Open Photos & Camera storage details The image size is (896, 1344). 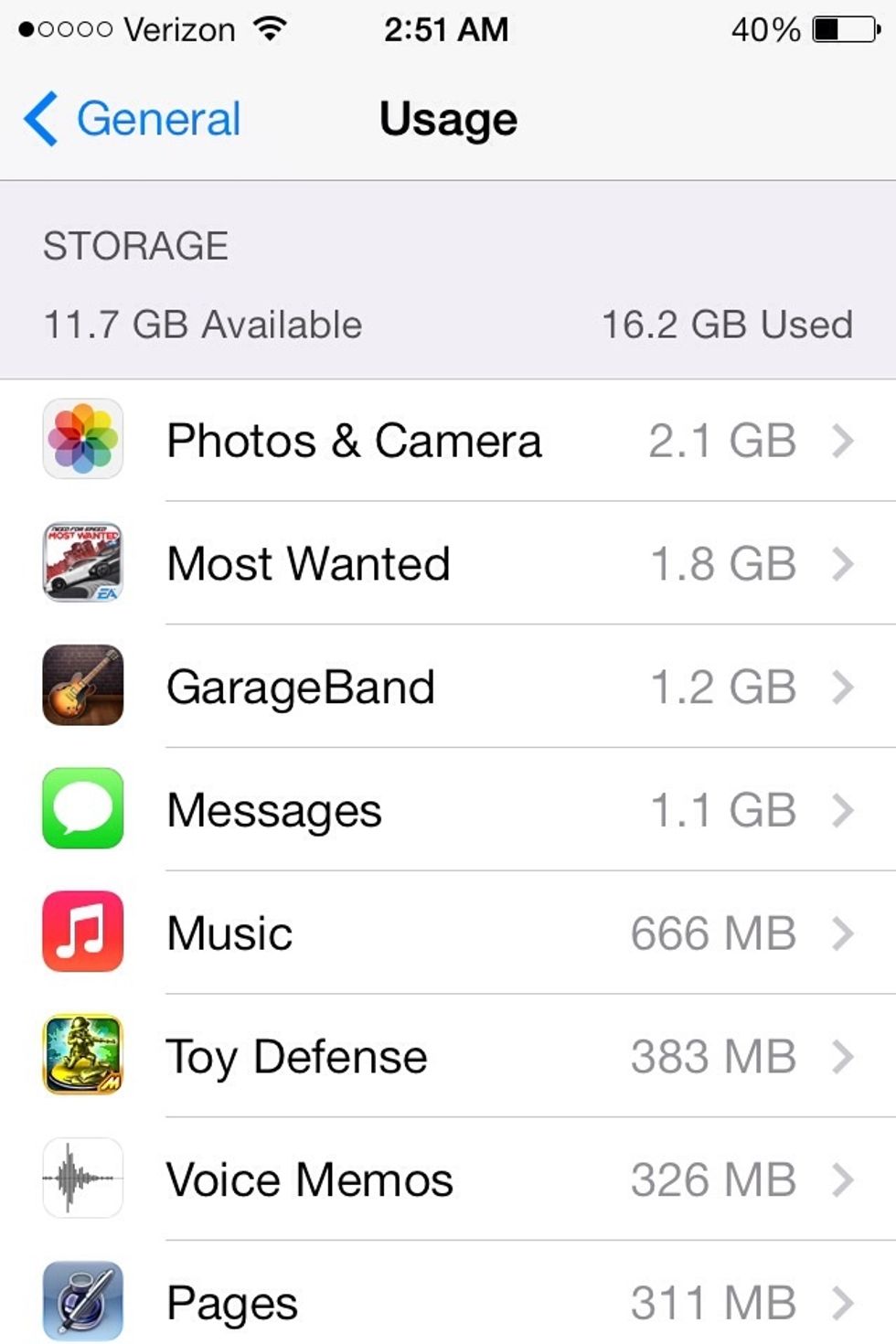pos(448,441)
